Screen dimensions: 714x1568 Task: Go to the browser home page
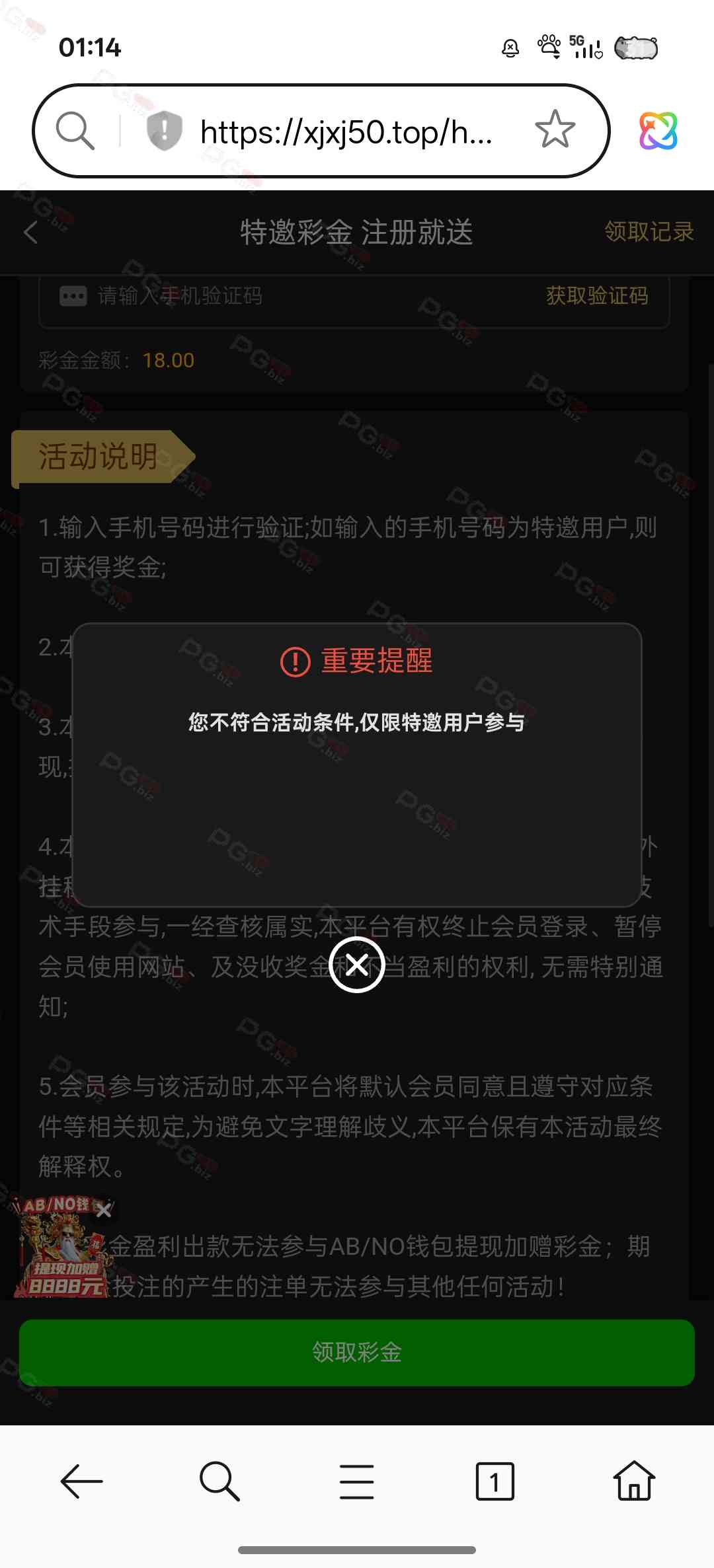[633, 1481]
